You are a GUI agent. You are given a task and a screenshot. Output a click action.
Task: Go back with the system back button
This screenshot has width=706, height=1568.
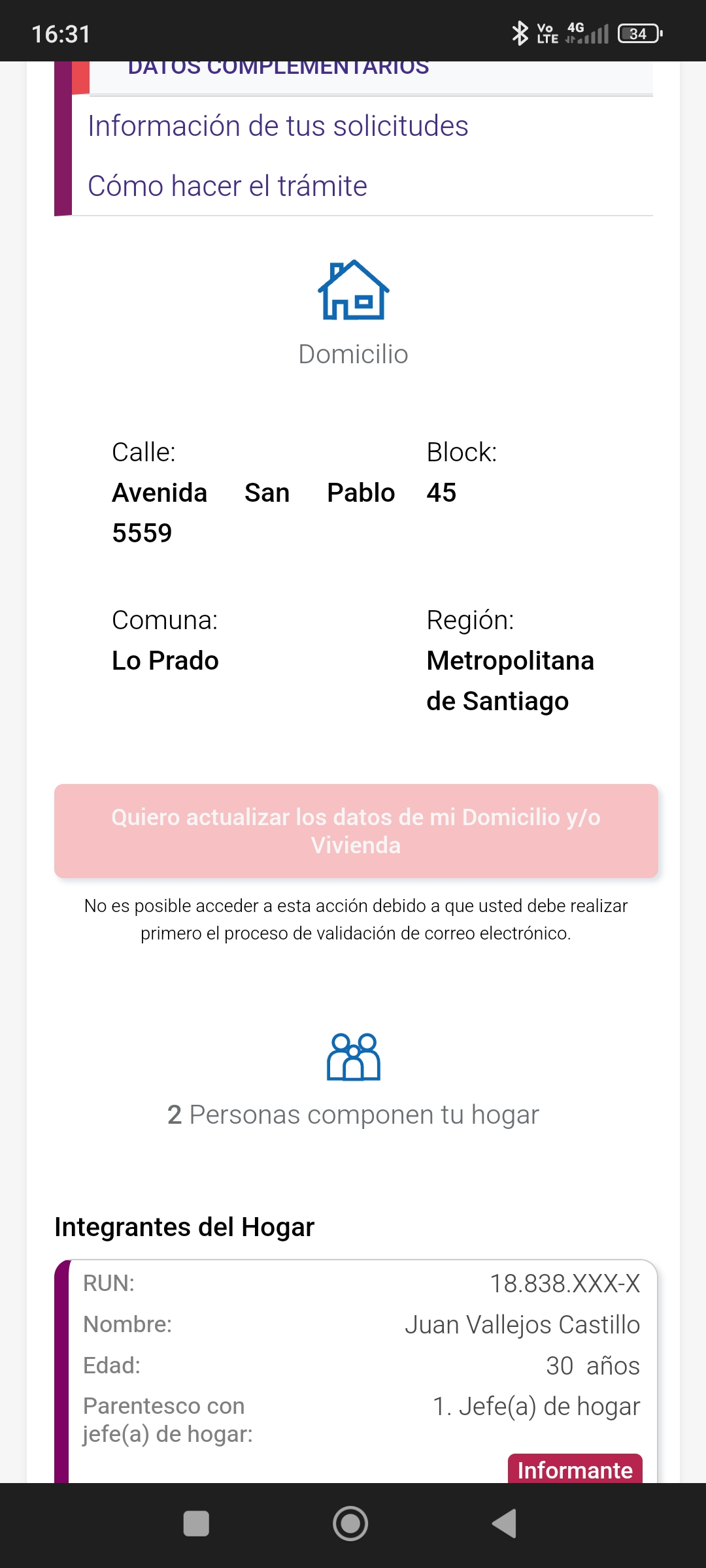click(505, 1524)
